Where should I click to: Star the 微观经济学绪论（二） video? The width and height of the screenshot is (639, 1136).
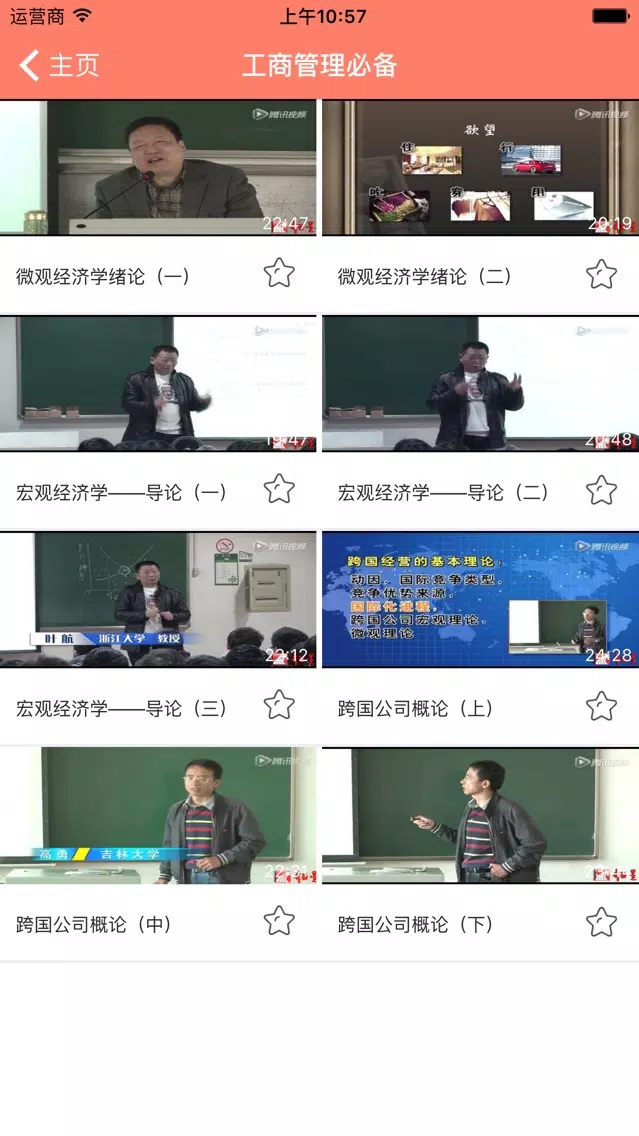[x=601, y=273]
